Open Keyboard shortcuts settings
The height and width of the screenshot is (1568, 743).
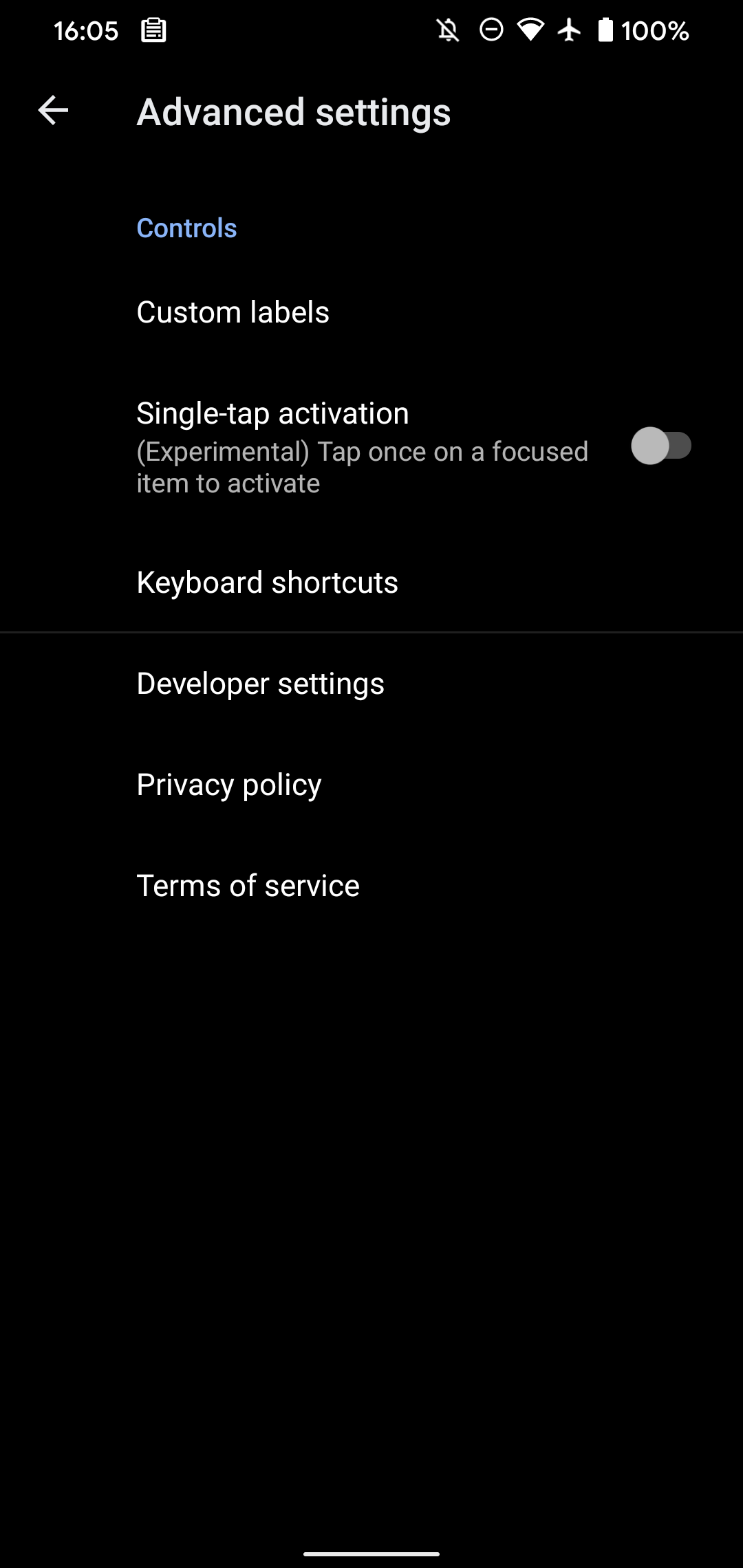click(x=267, y=582)
